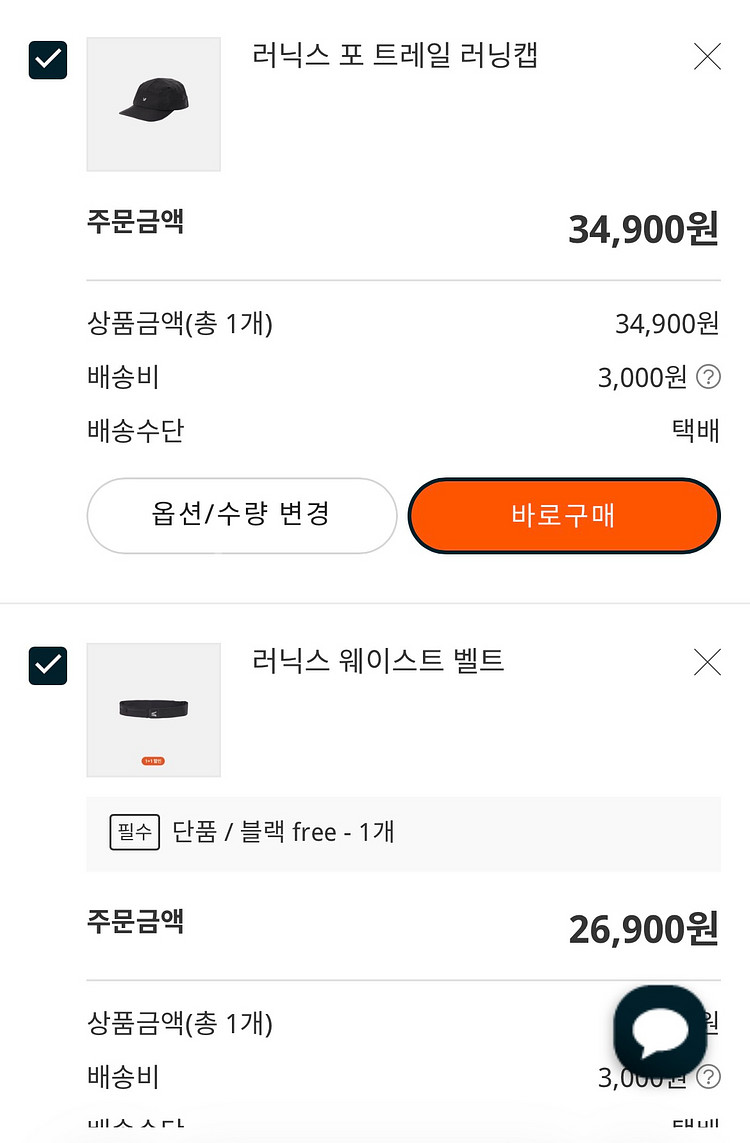Open the waist belt product thumbnail
Screen dimensions: 750x1143
pyautogui.click(x=153, y=710)
